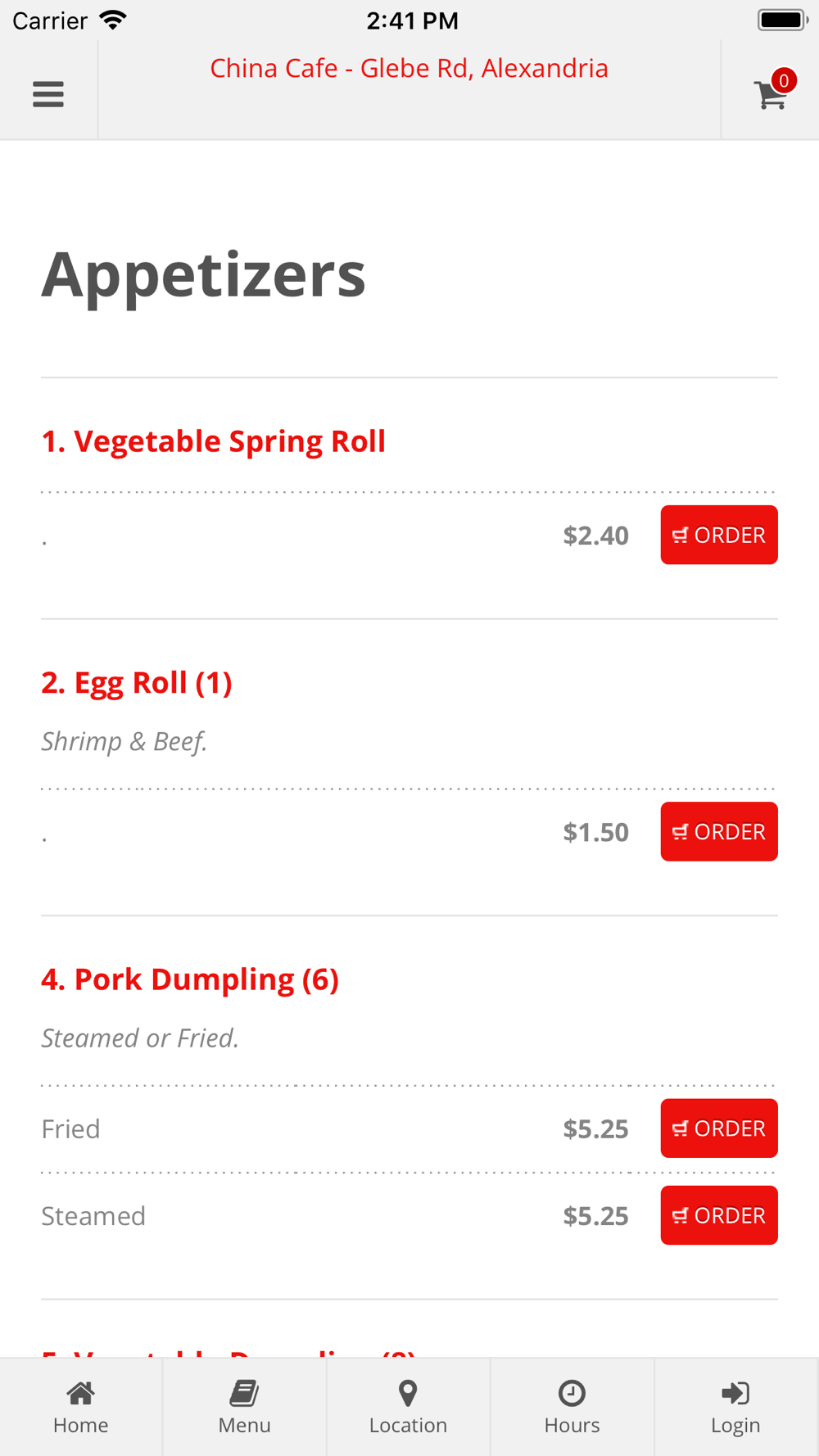Go to the Home tab
The width and height of the screenshot is (819, 1456).
coord(81,1407)
